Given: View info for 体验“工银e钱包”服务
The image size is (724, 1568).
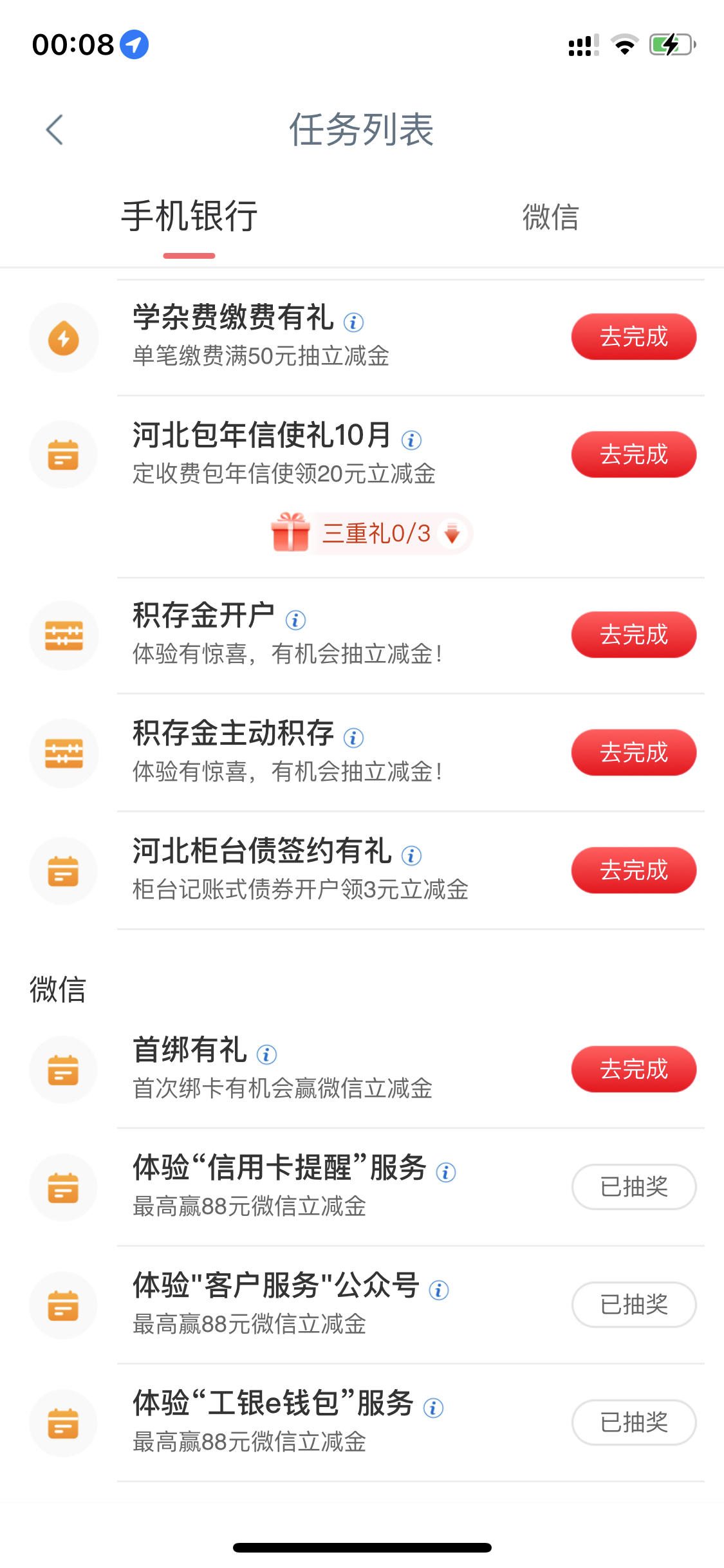Looking at the screenshot, I should tap(433, 1408).
